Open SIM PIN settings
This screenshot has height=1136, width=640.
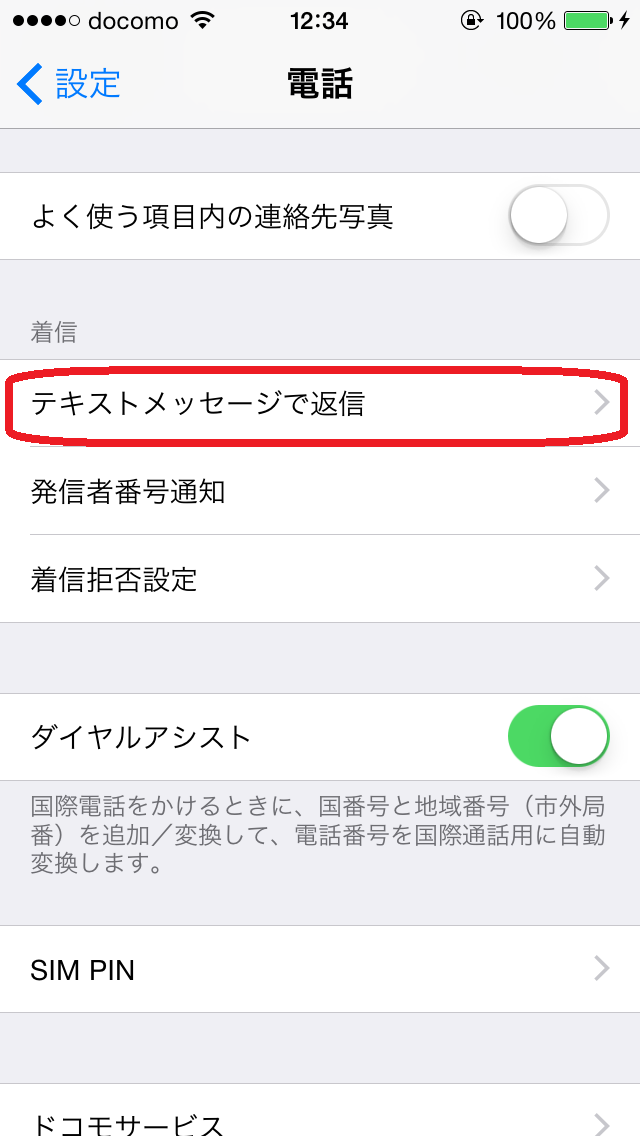click(320, 969)
